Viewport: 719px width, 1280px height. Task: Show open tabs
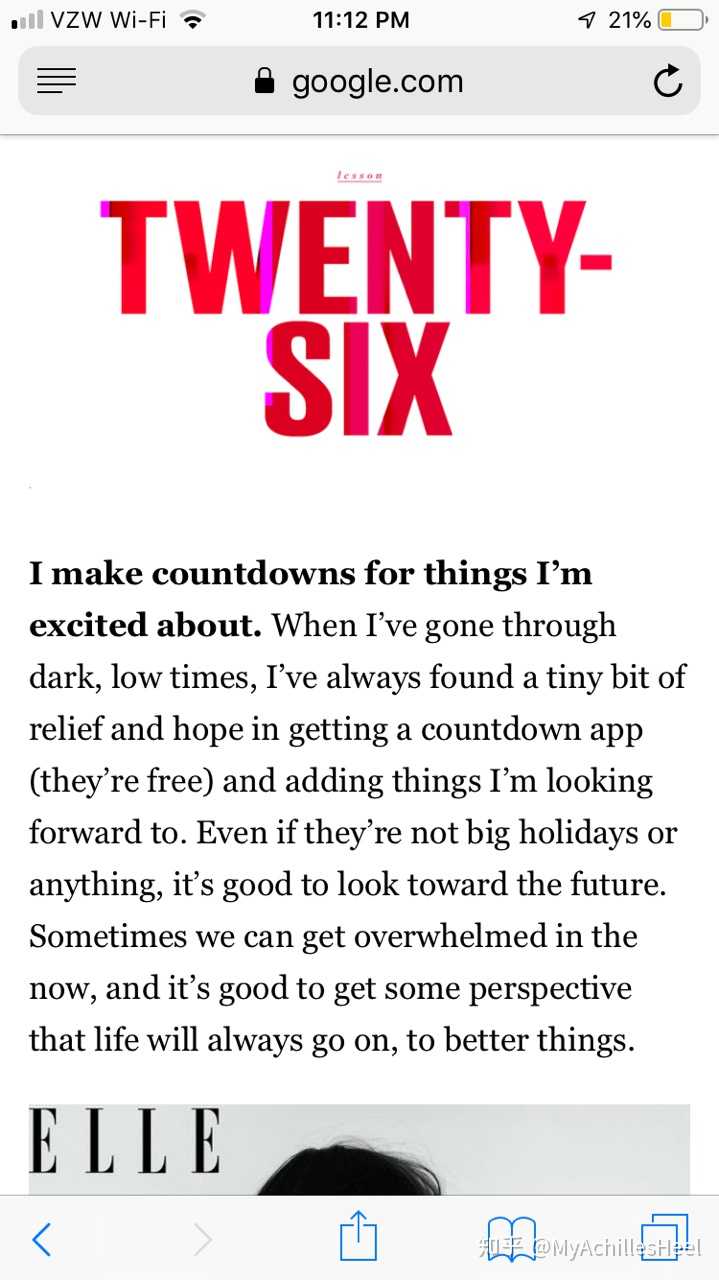click(664, 1238)
